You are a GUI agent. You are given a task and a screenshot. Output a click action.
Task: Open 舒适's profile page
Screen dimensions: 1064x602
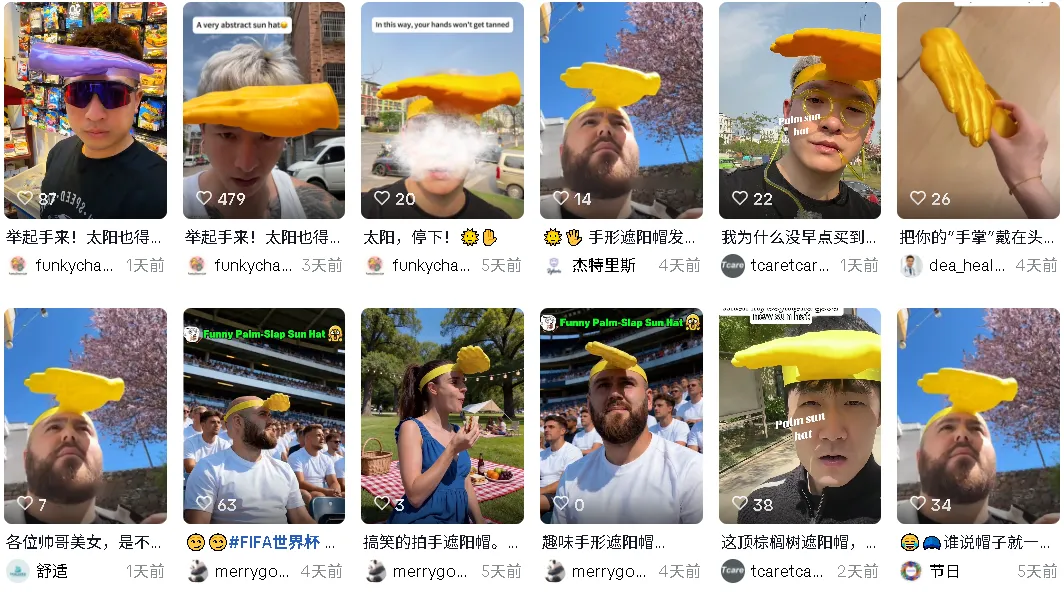point(50,571)
